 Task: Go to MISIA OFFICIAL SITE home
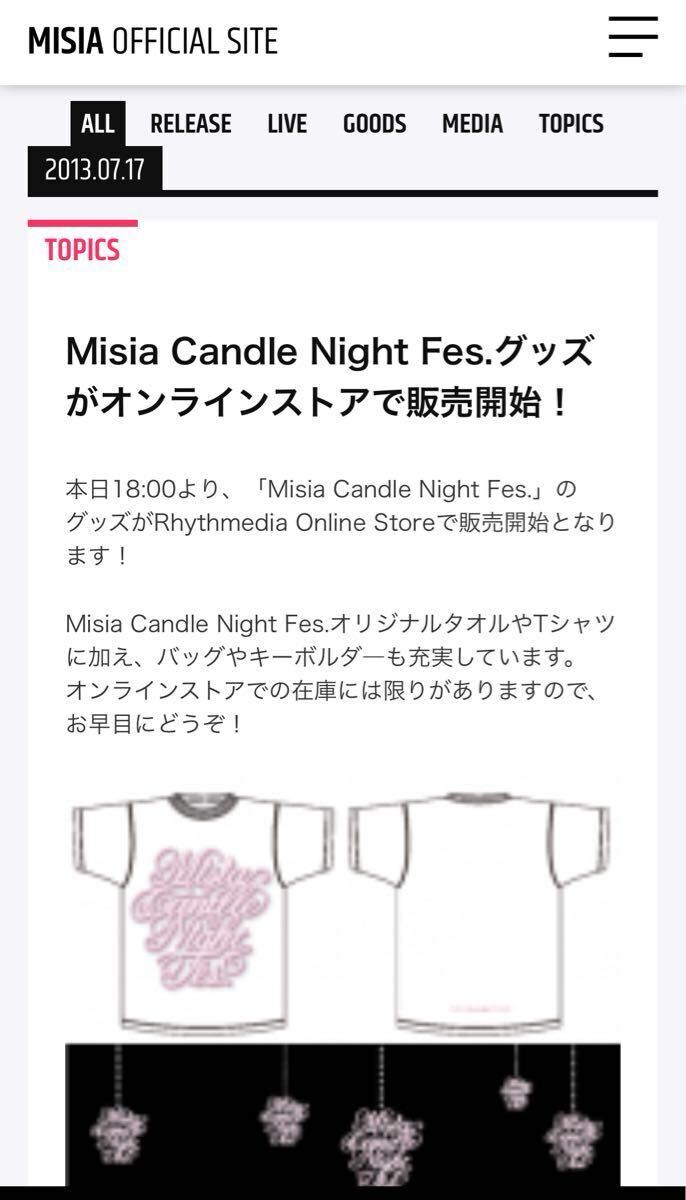[x=153, y=41]
